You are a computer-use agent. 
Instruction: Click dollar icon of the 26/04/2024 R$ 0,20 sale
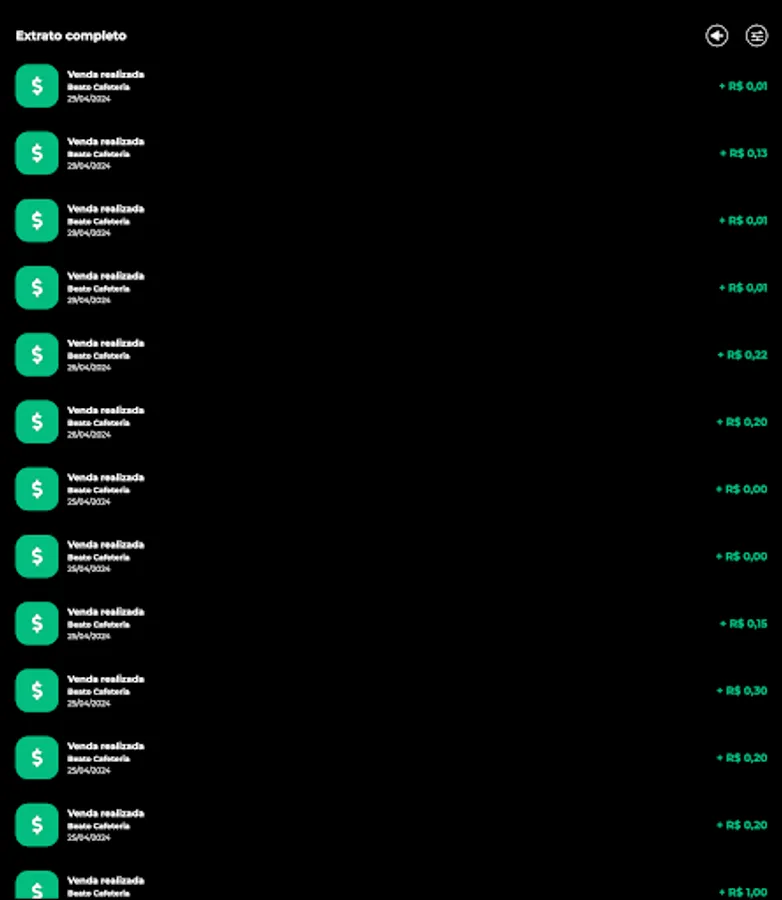36,421
